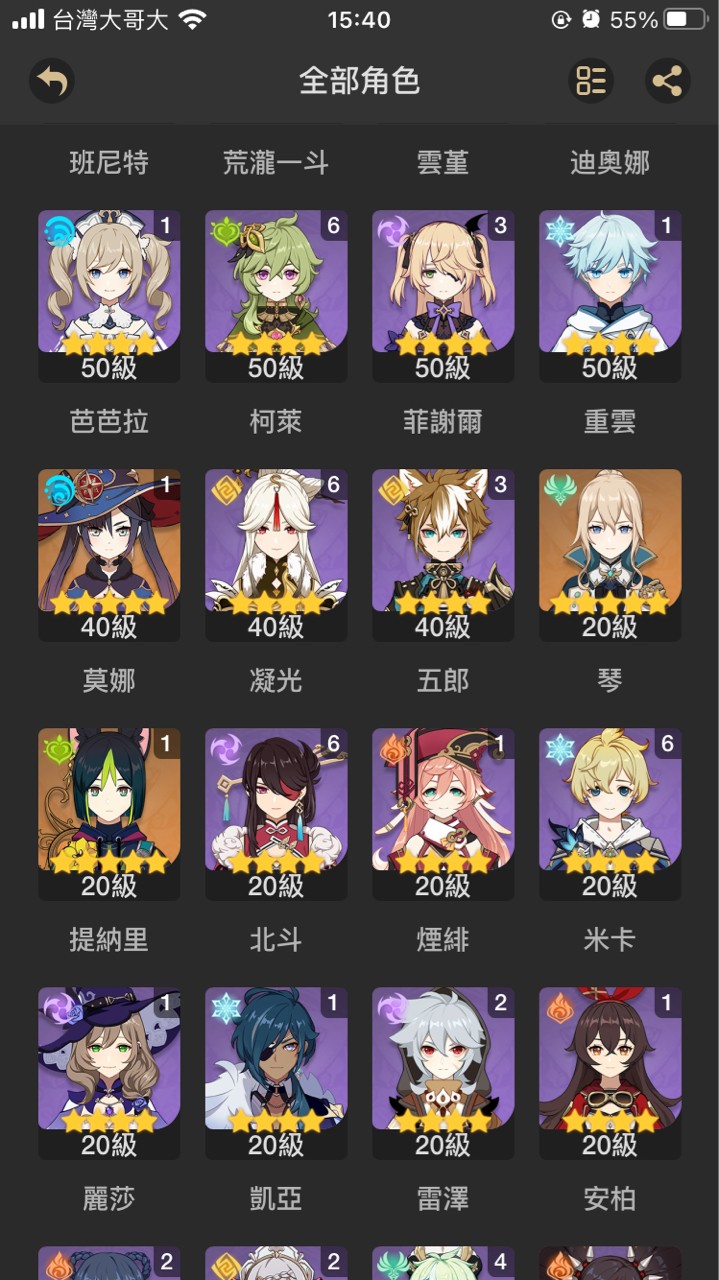Open character card 安柏
719x1280 pixels.
tap(610, 1072)
